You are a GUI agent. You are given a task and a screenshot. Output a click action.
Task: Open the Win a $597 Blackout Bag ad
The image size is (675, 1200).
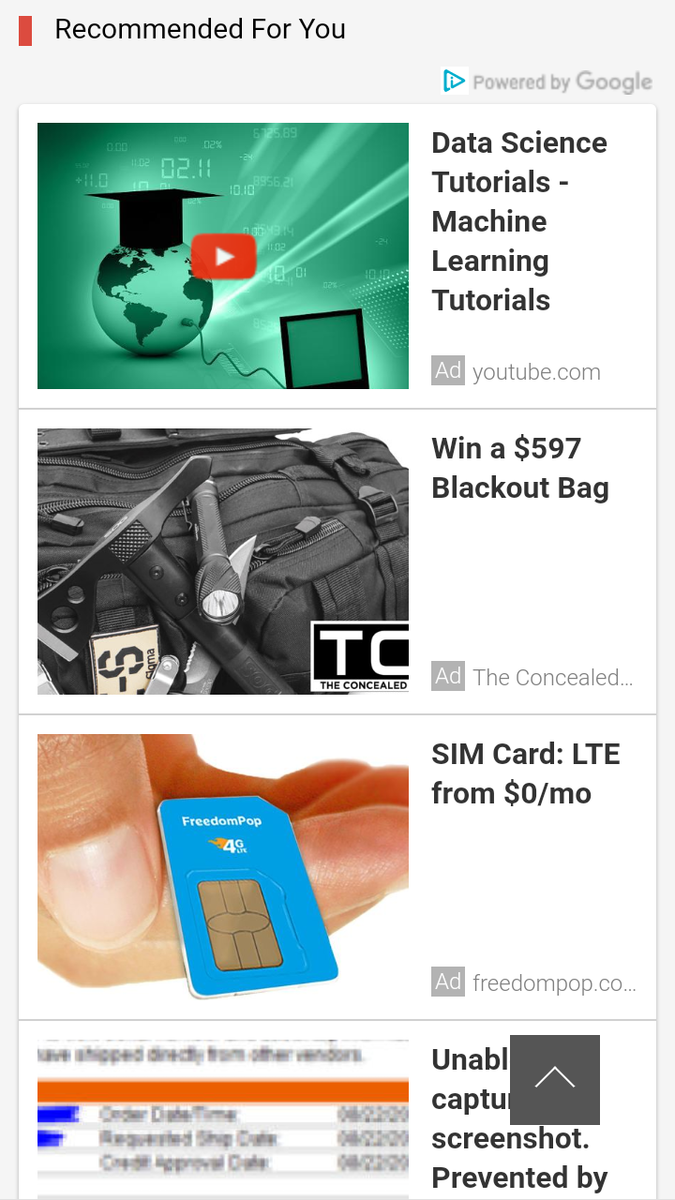coord(337,562)
